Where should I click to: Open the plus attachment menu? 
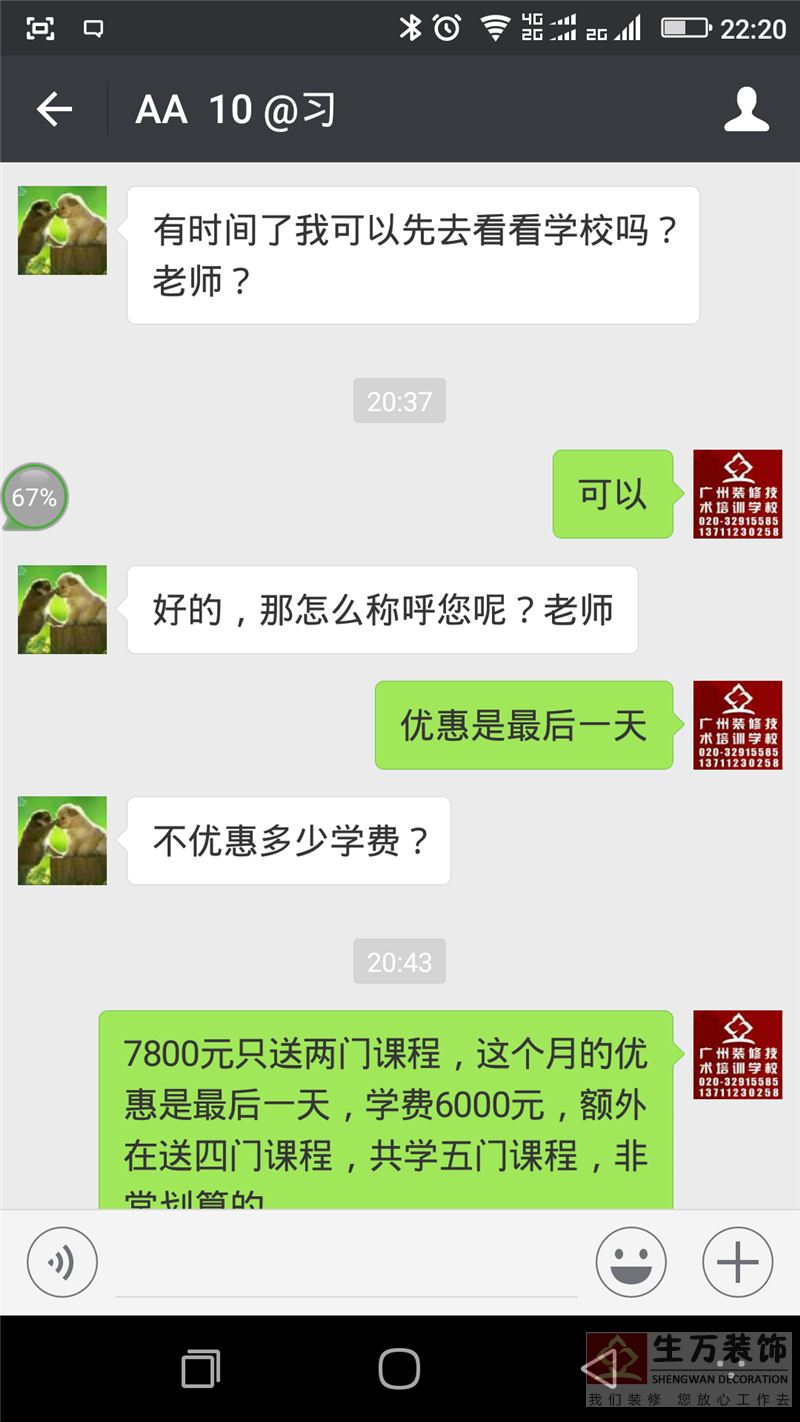point(737,1262)
